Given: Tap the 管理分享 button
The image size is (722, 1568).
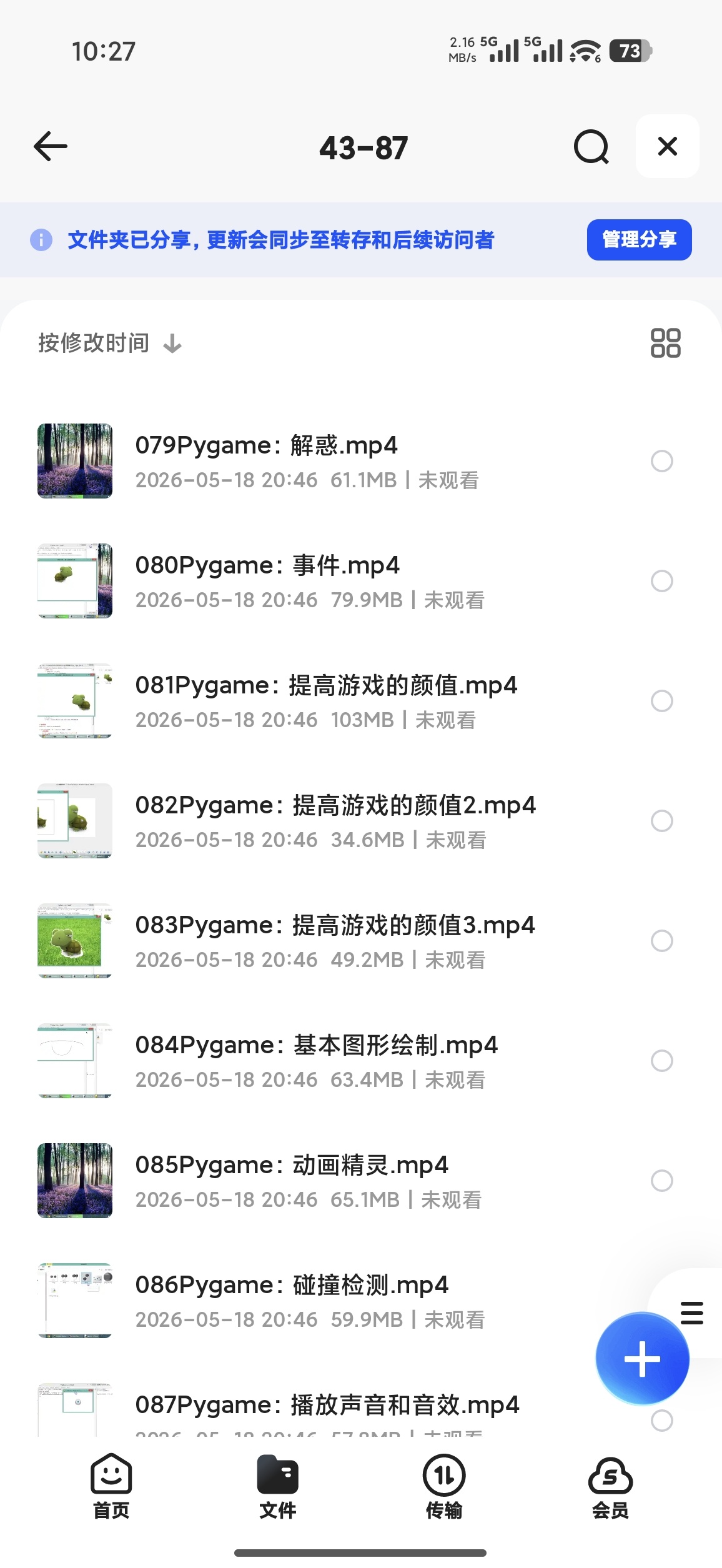Looking at the screenshot, I should 639,239.
